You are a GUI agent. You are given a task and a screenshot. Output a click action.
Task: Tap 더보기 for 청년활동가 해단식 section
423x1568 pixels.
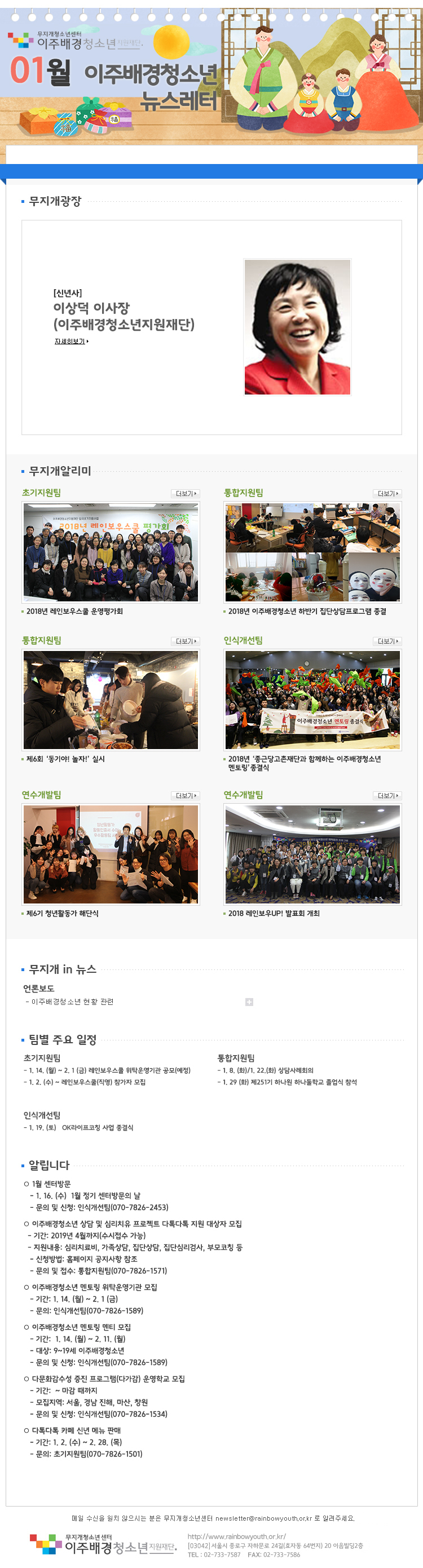pos(186,796)
